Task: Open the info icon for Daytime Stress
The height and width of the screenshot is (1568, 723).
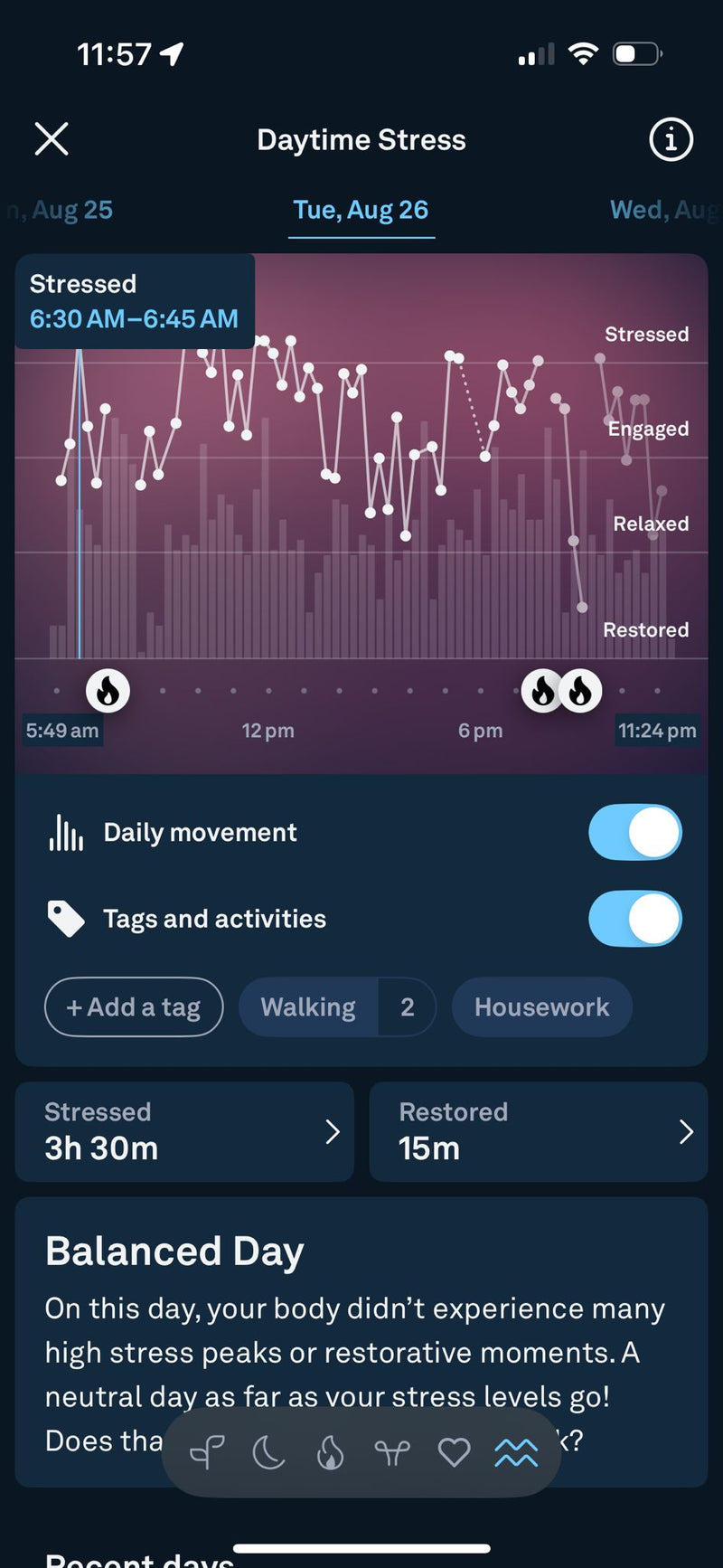Action: pyautogui.click(x=671, y=139)
